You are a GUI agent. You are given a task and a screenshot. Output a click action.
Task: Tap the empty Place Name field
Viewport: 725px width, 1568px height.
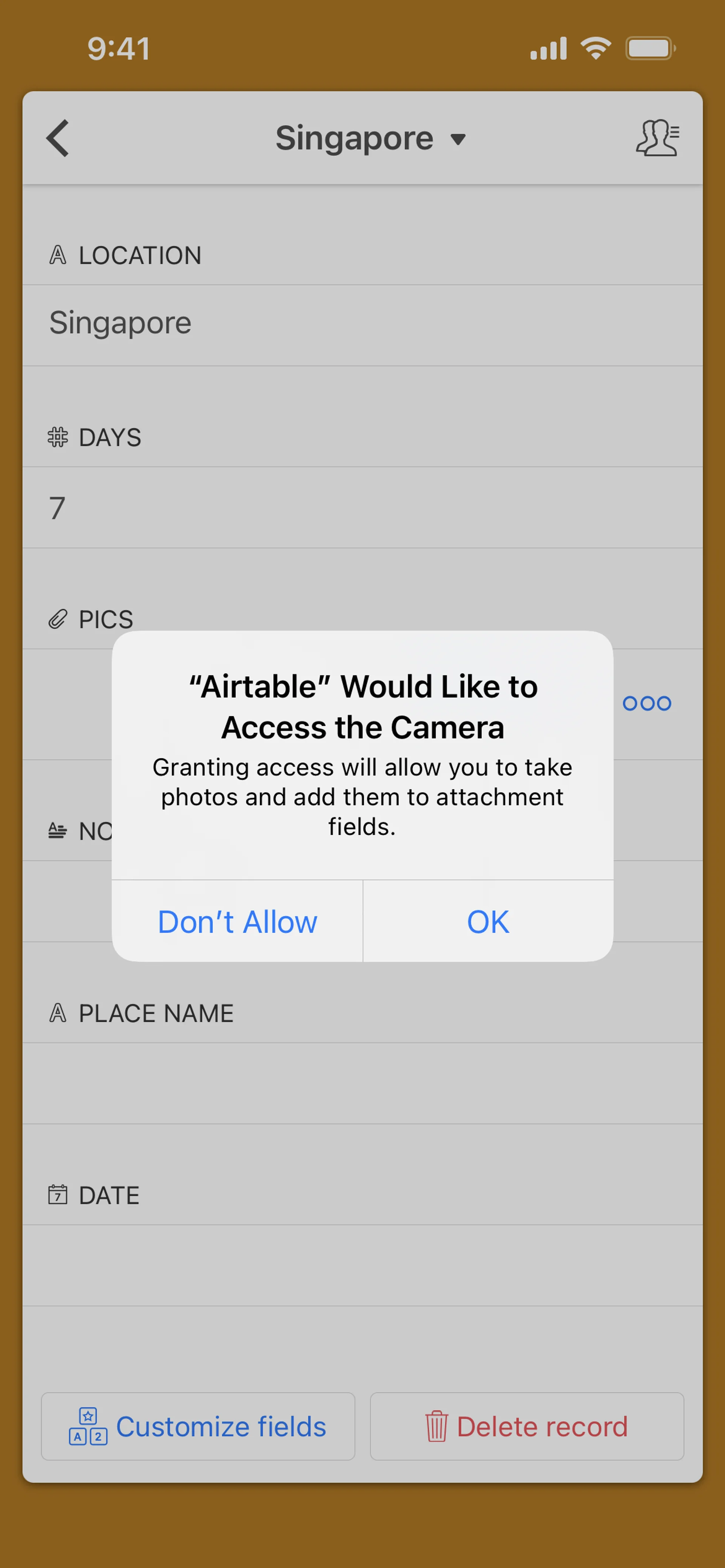coord(362,1083)
